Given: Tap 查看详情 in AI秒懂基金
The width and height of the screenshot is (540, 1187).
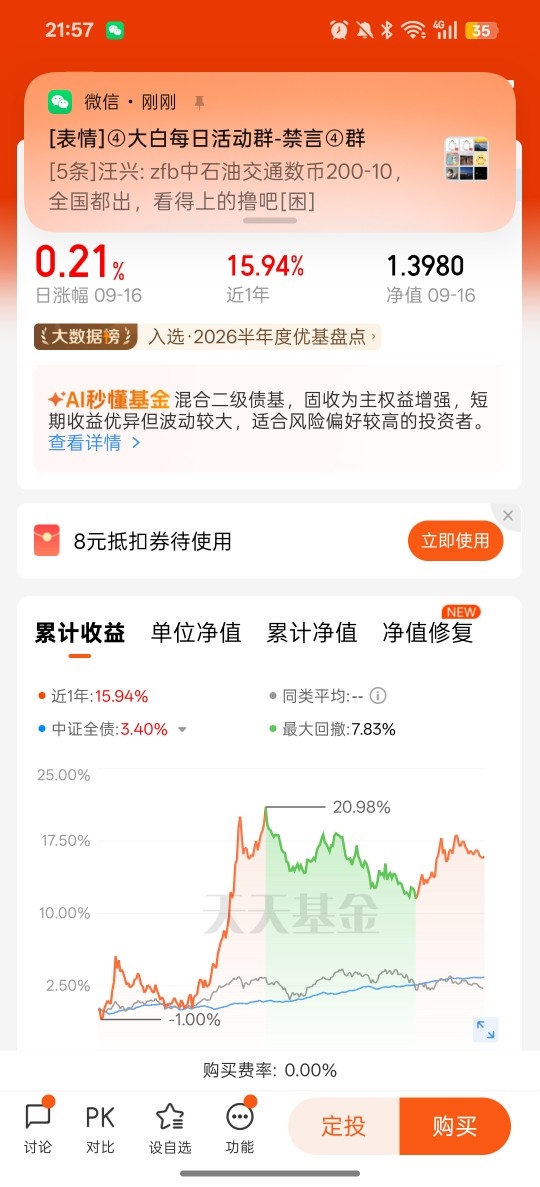Looking at the screenshot, I should click(94, 444).
